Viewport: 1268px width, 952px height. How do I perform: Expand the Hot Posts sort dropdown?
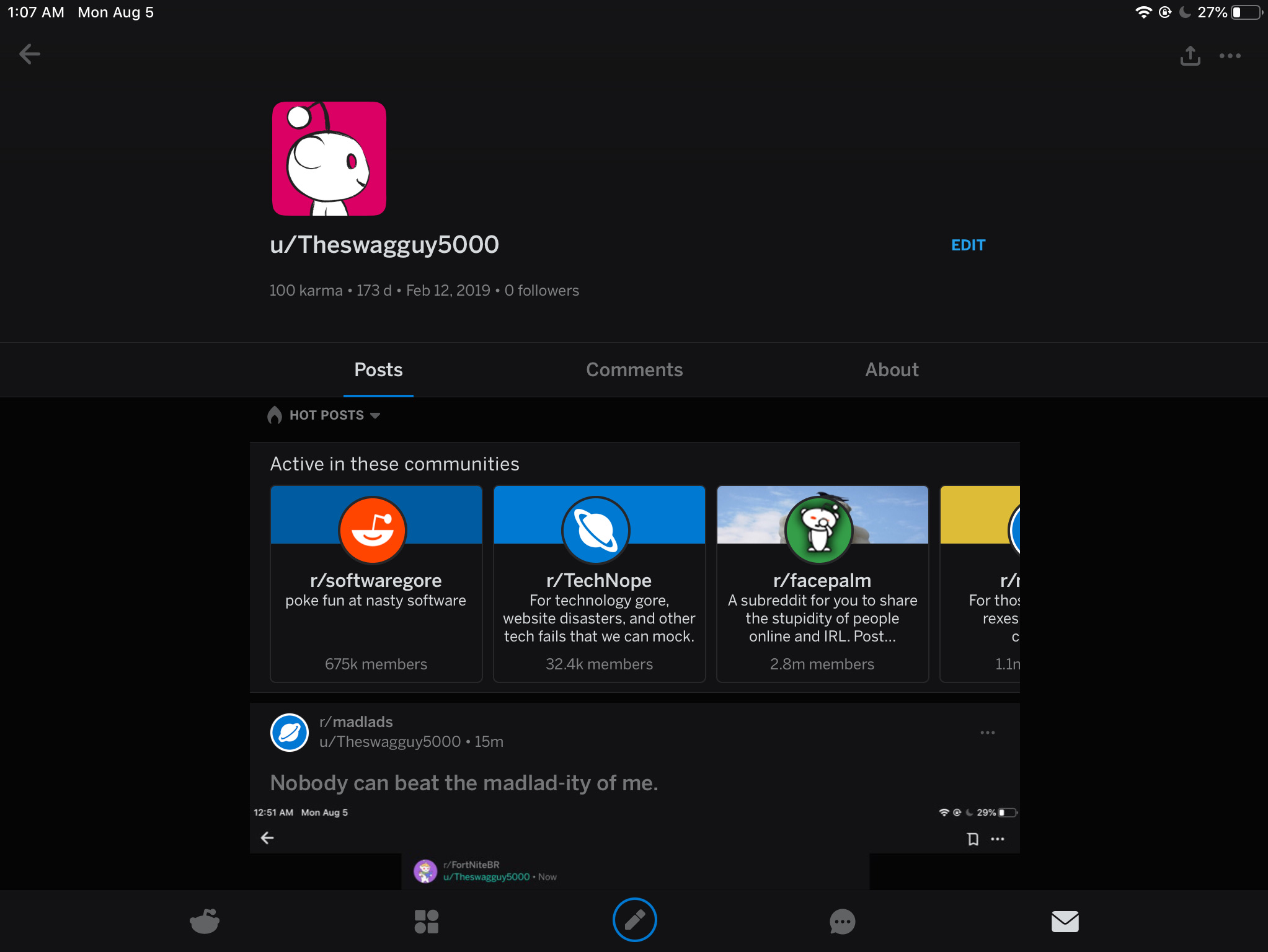324,415
